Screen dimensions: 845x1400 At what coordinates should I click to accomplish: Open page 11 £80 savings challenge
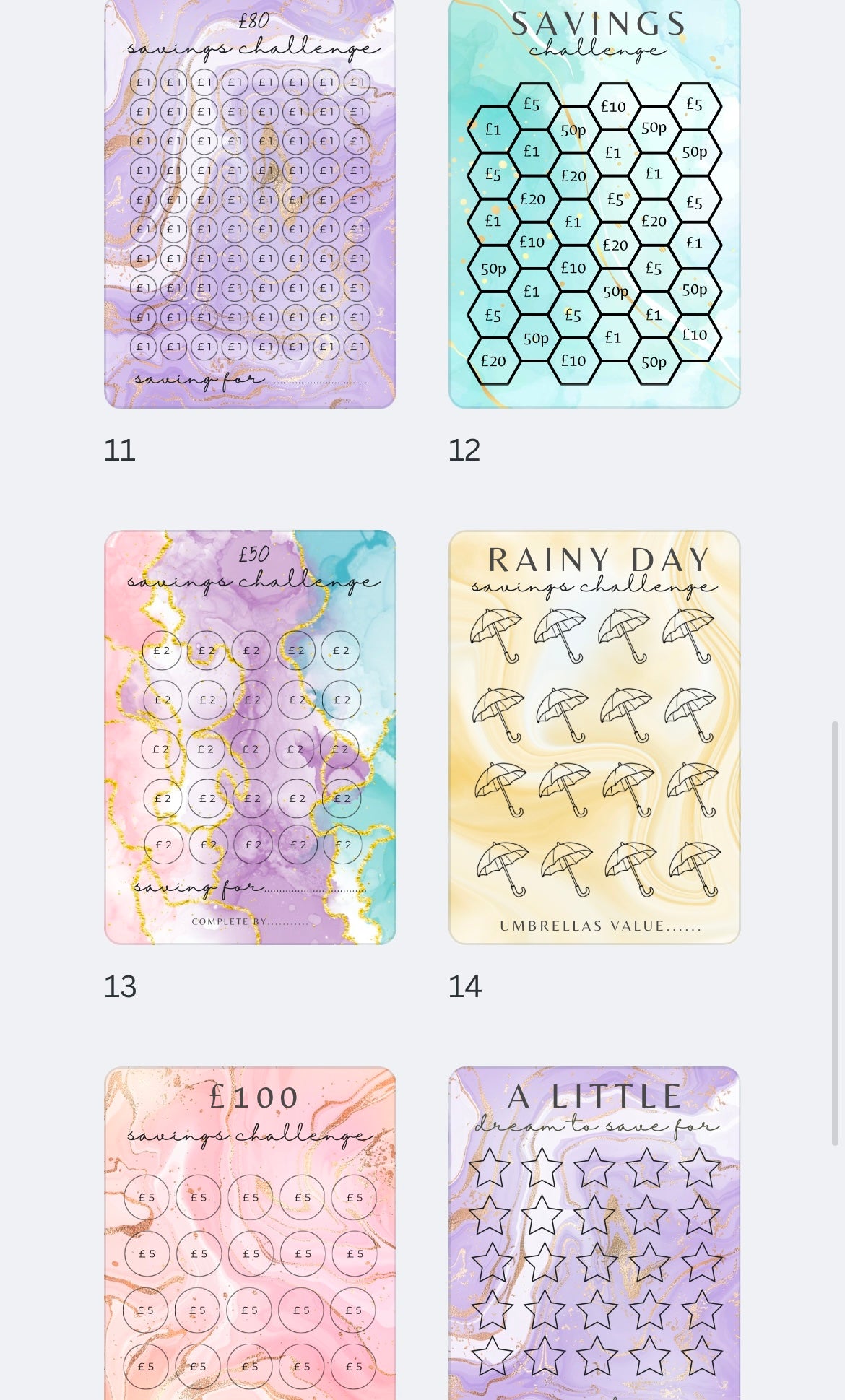[250, 204]
